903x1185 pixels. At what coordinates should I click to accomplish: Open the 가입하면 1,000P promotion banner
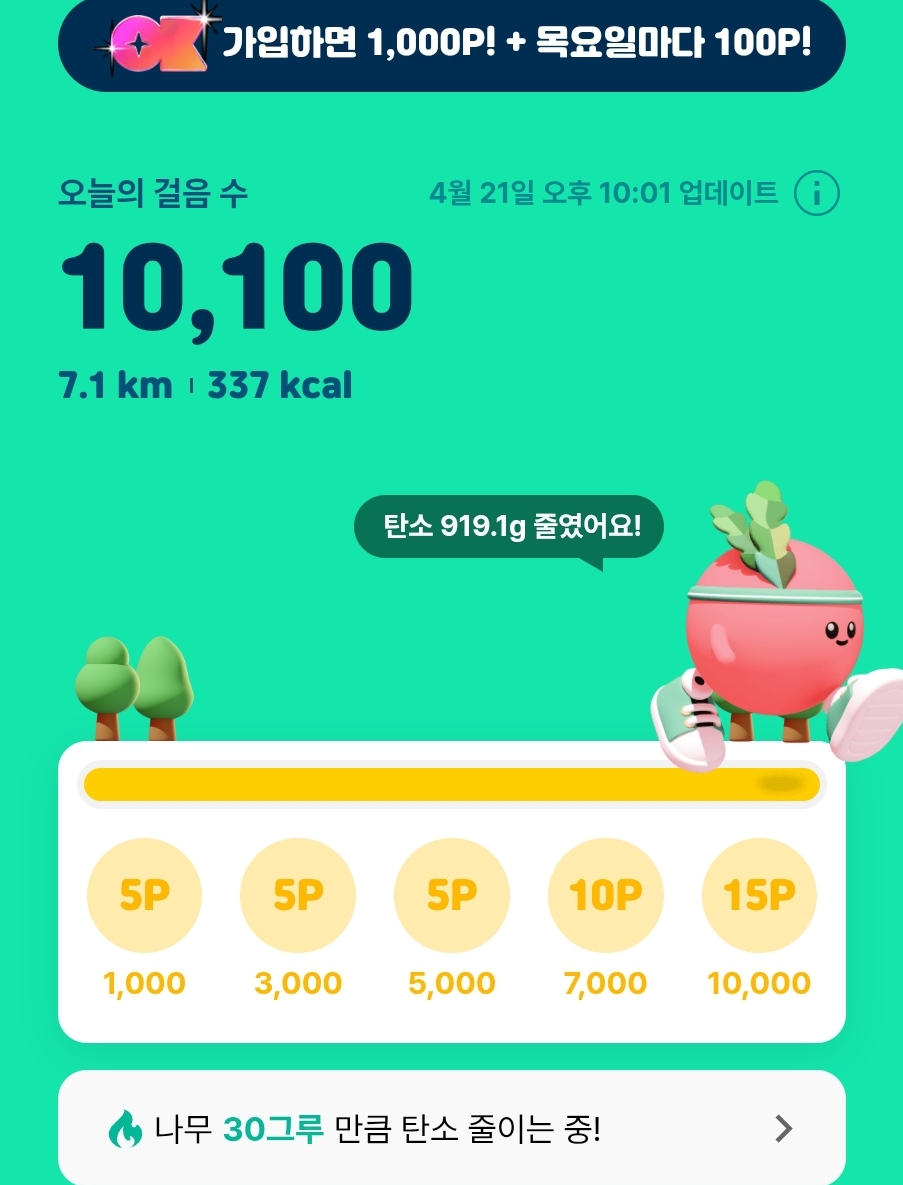[x=452, y=44]
